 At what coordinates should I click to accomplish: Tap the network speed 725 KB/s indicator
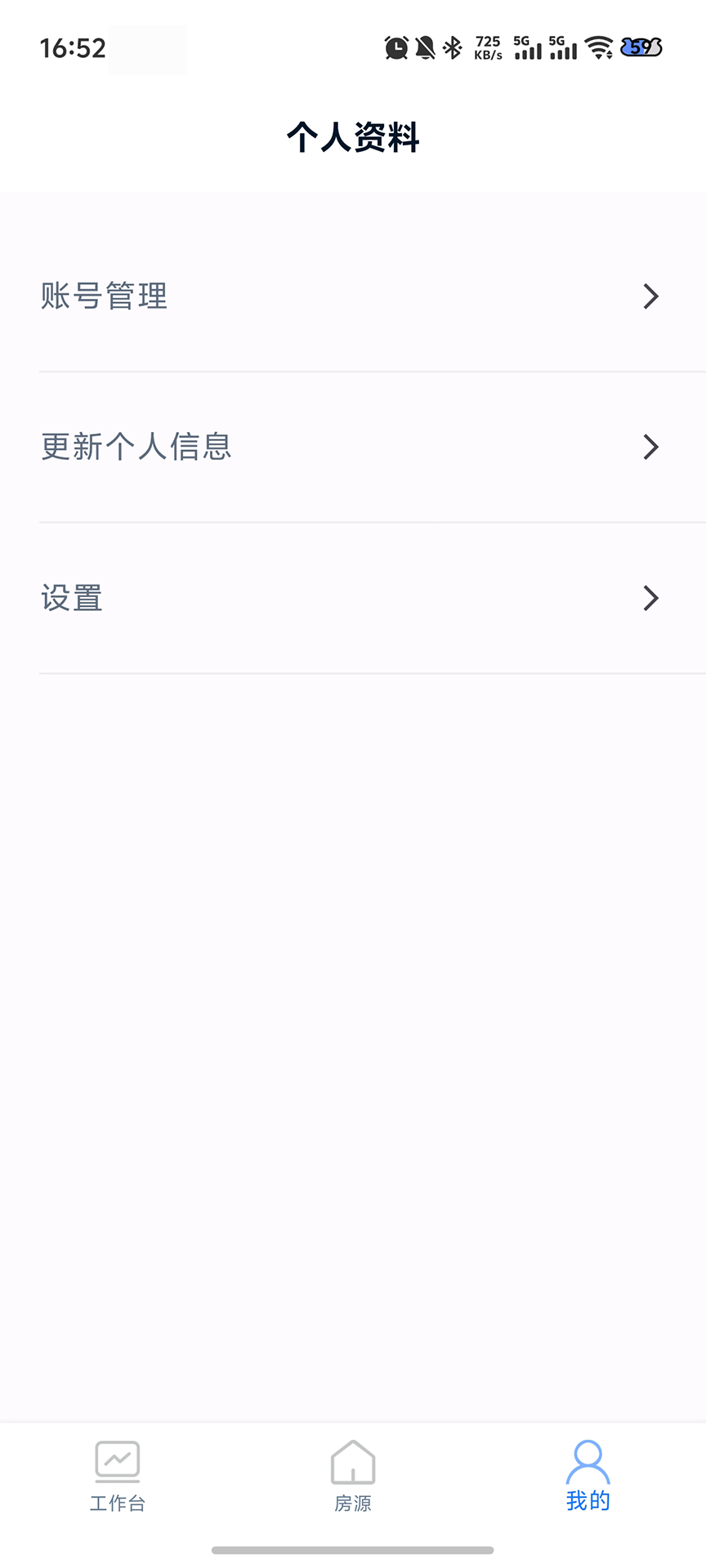tap(488, 46)
